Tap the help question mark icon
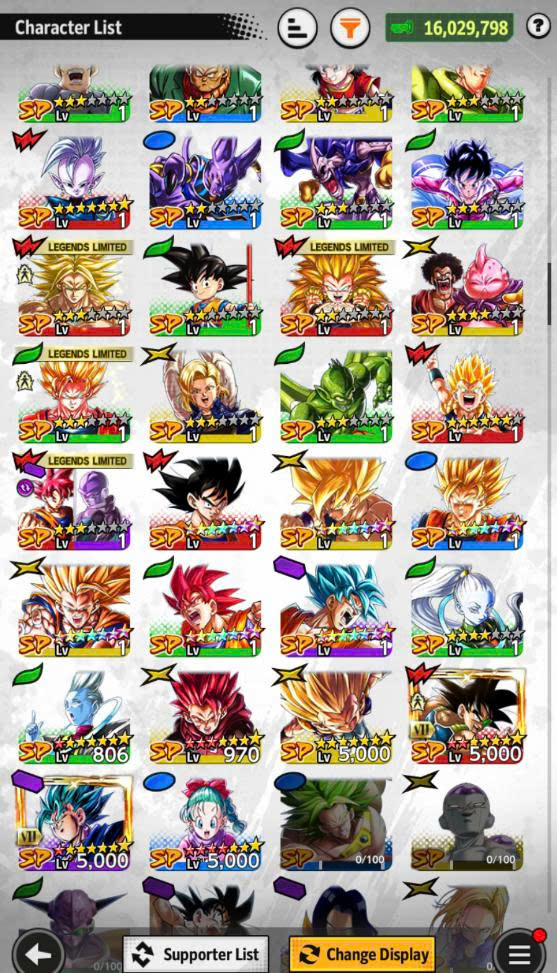The width and height of the screenshot is (557, 973). click(538, 26)
